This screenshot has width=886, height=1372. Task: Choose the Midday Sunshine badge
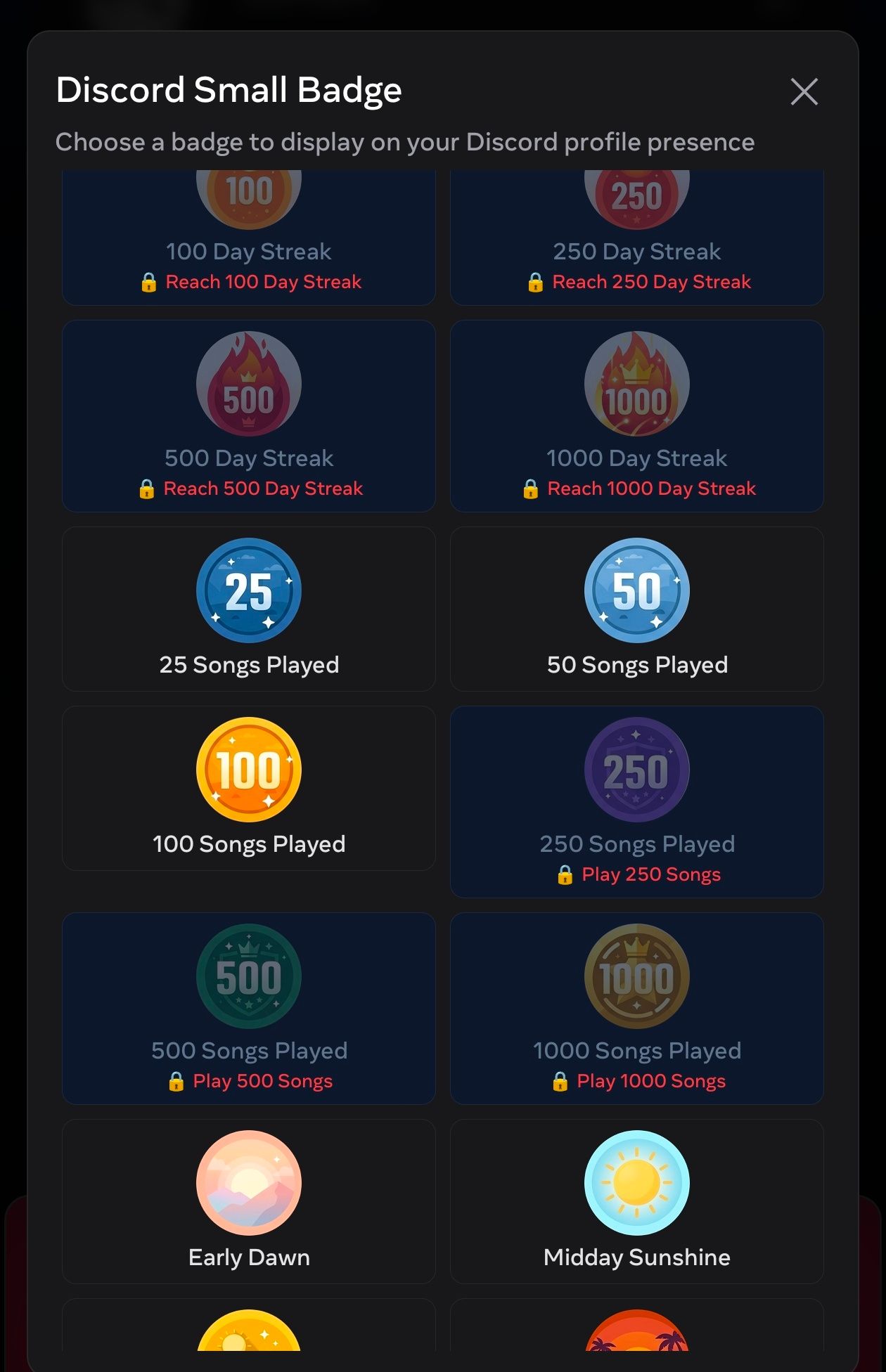click(x=637, y=1201)
